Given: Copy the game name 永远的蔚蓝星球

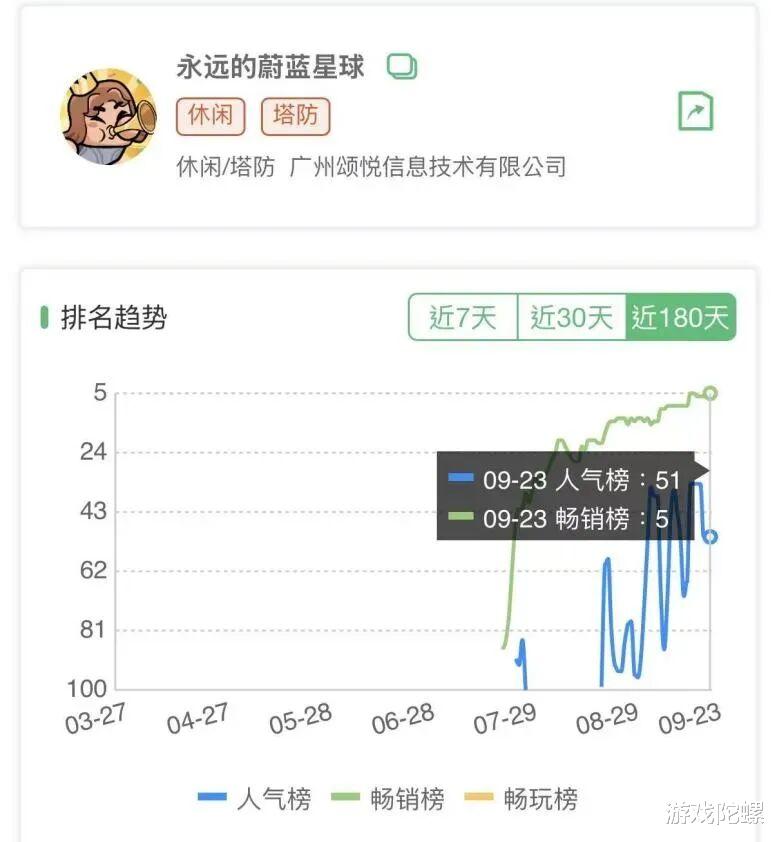Looking at the screenshot, I should (x=402, y=67).
